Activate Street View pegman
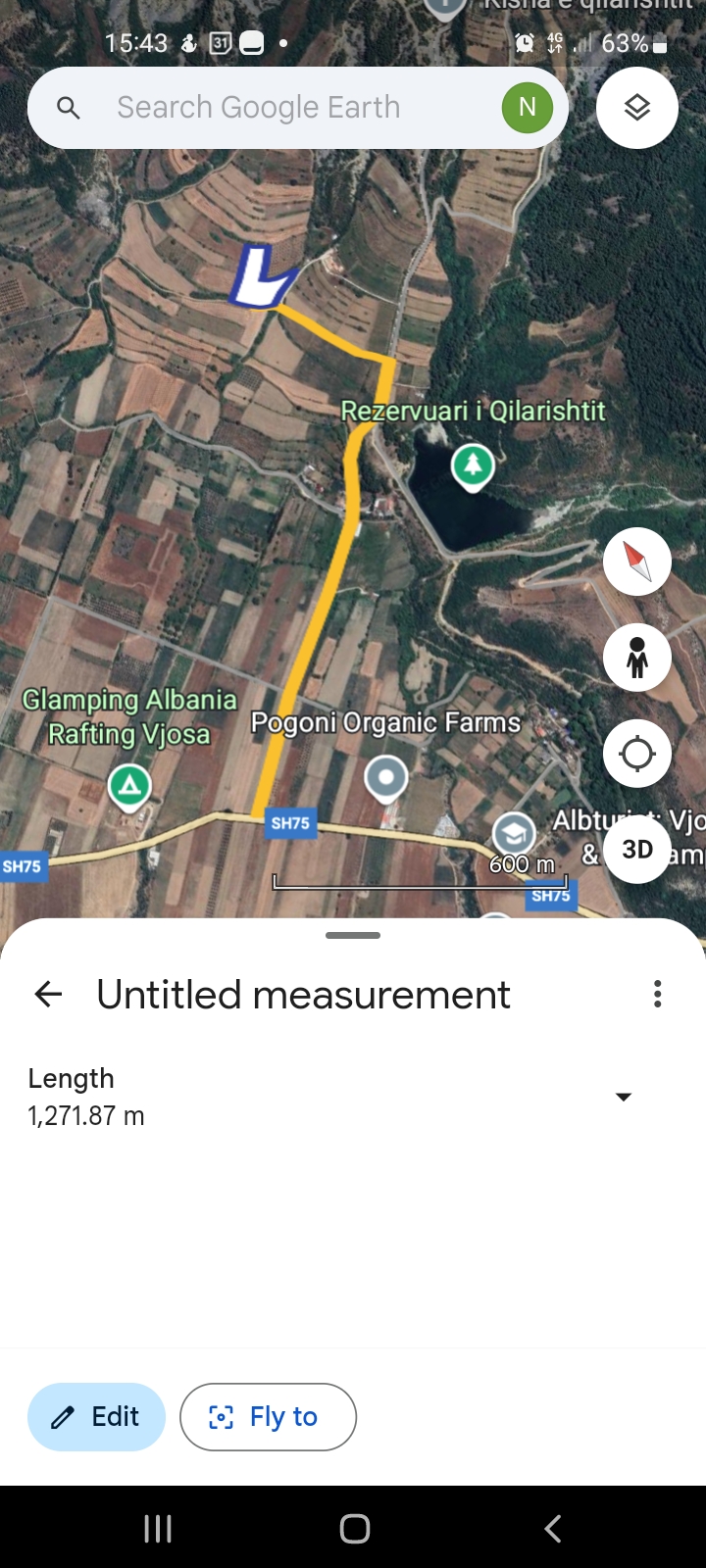 (x=637, y=658)
